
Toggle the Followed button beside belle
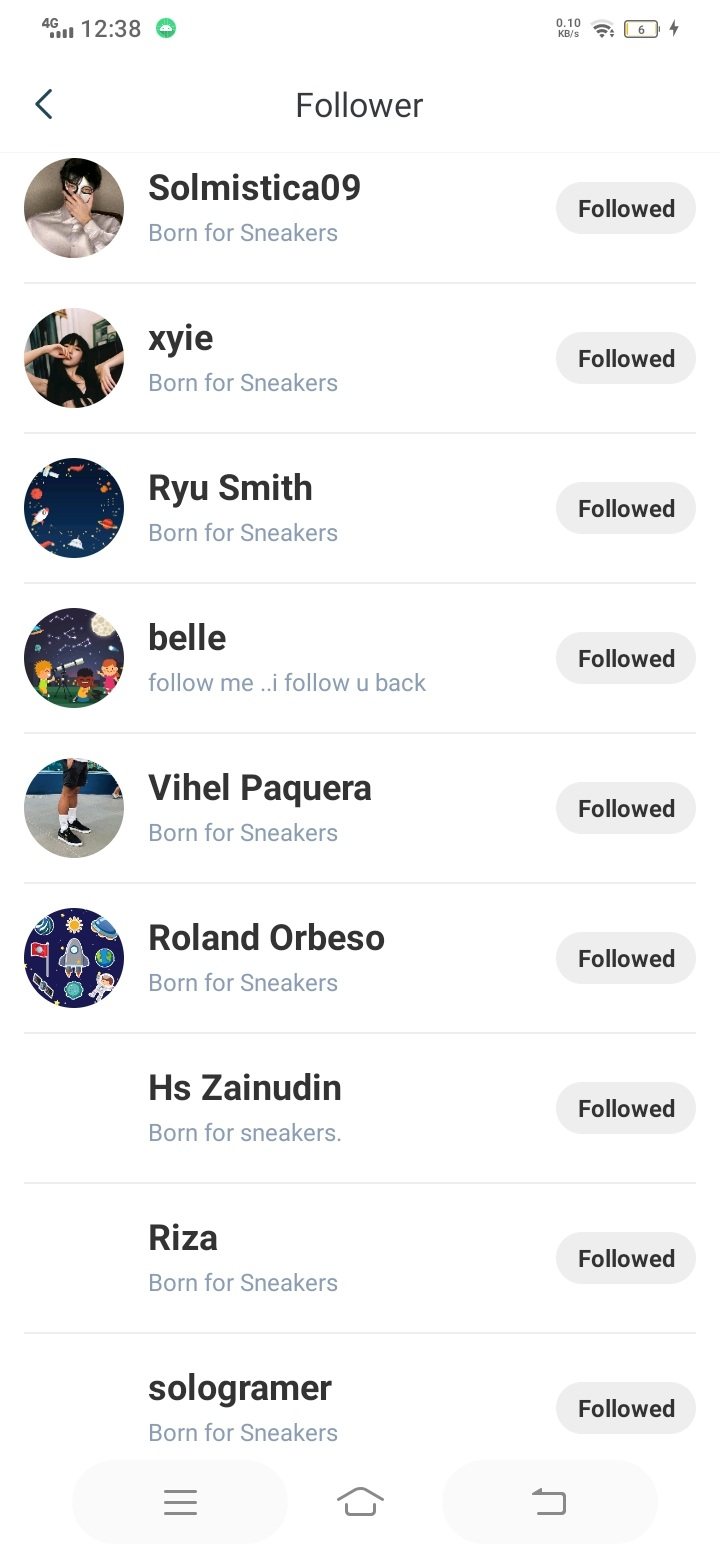click(x=626, y=658)
